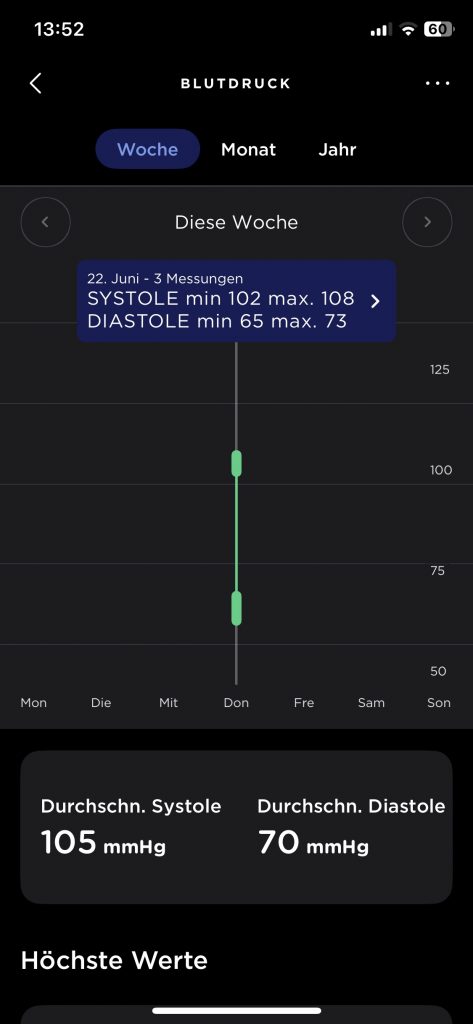
Task: Switch to the Jahr view
Action: 337,149
